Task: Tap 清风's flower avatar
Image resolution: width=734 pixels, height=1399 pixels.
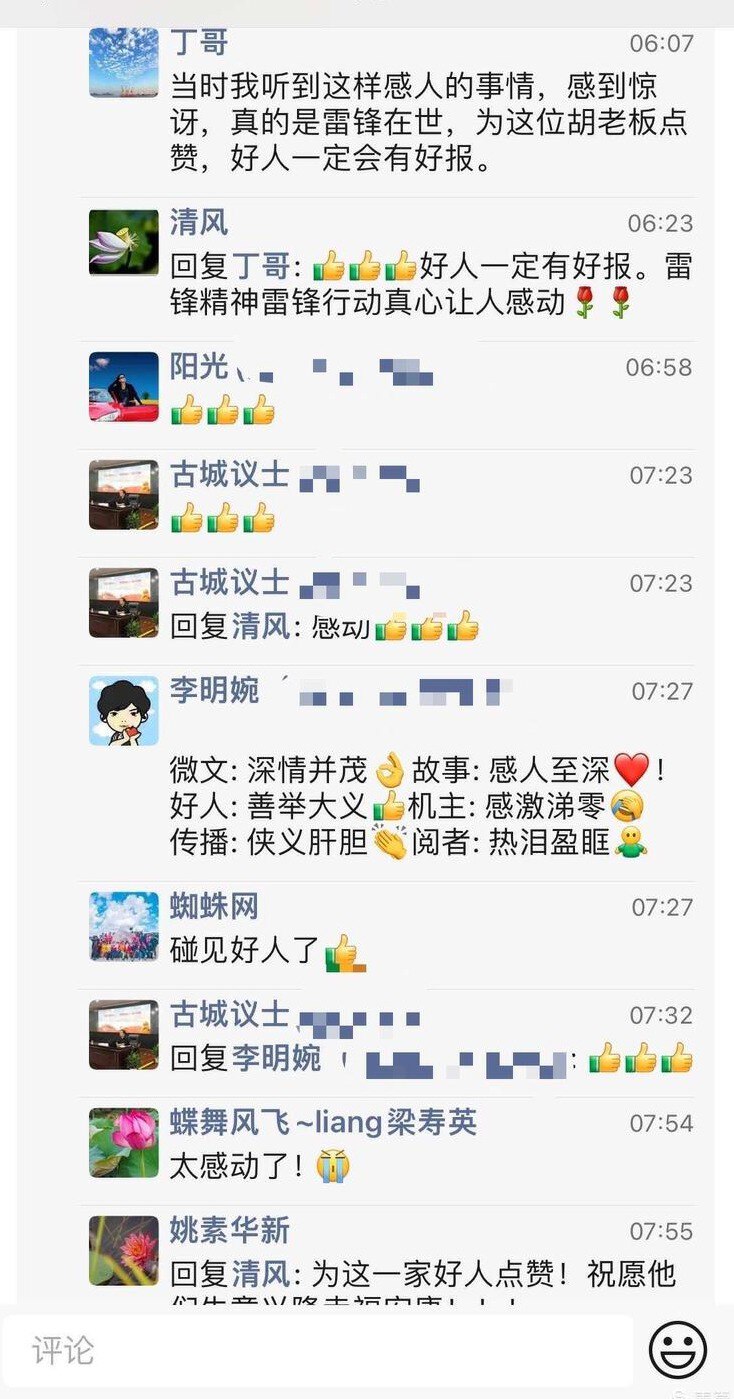Action: (x=124, y=242)
